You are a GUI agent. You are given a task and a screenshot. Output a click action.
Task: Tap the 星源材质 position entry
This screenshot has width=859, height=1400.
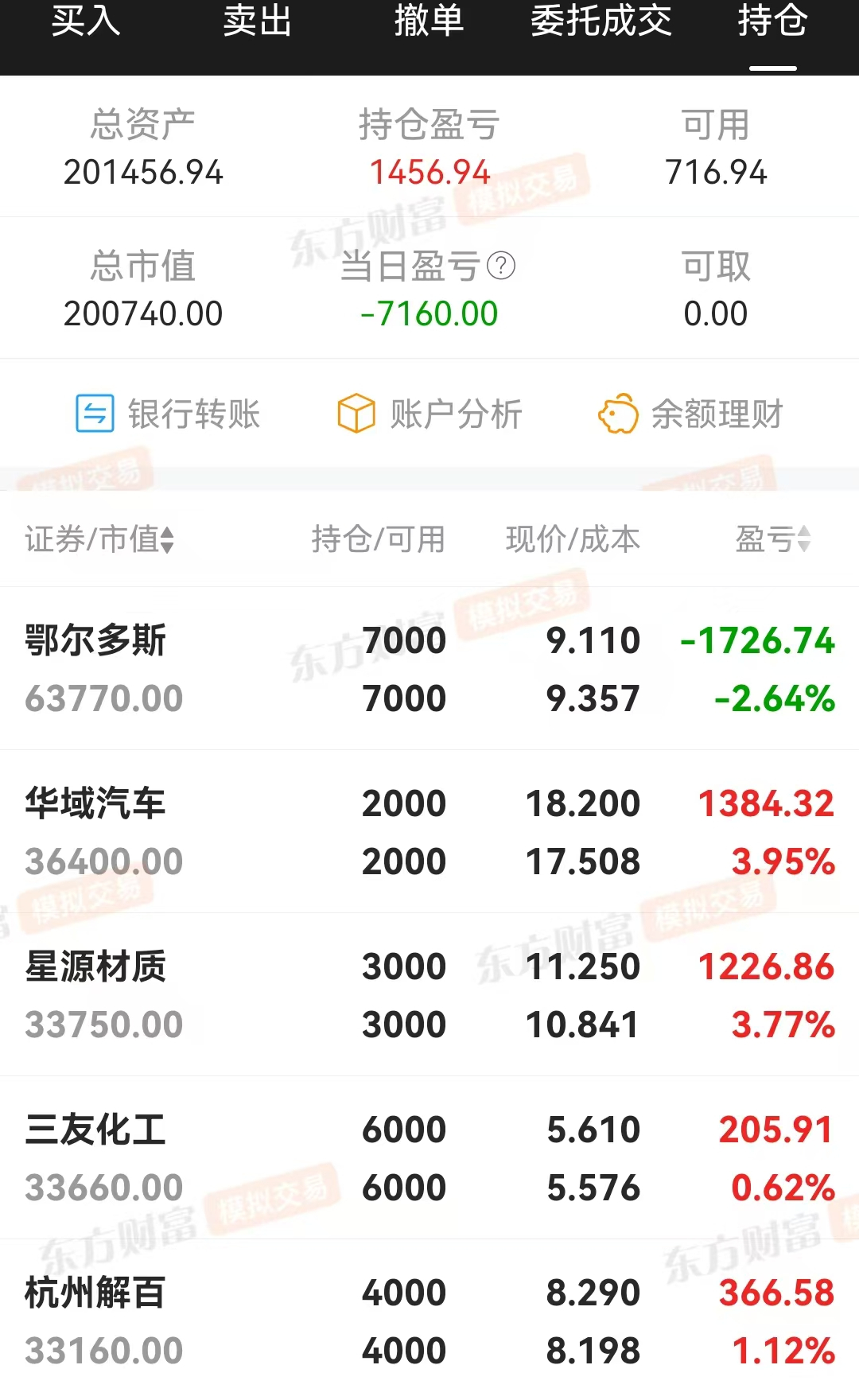click(429, 994)
